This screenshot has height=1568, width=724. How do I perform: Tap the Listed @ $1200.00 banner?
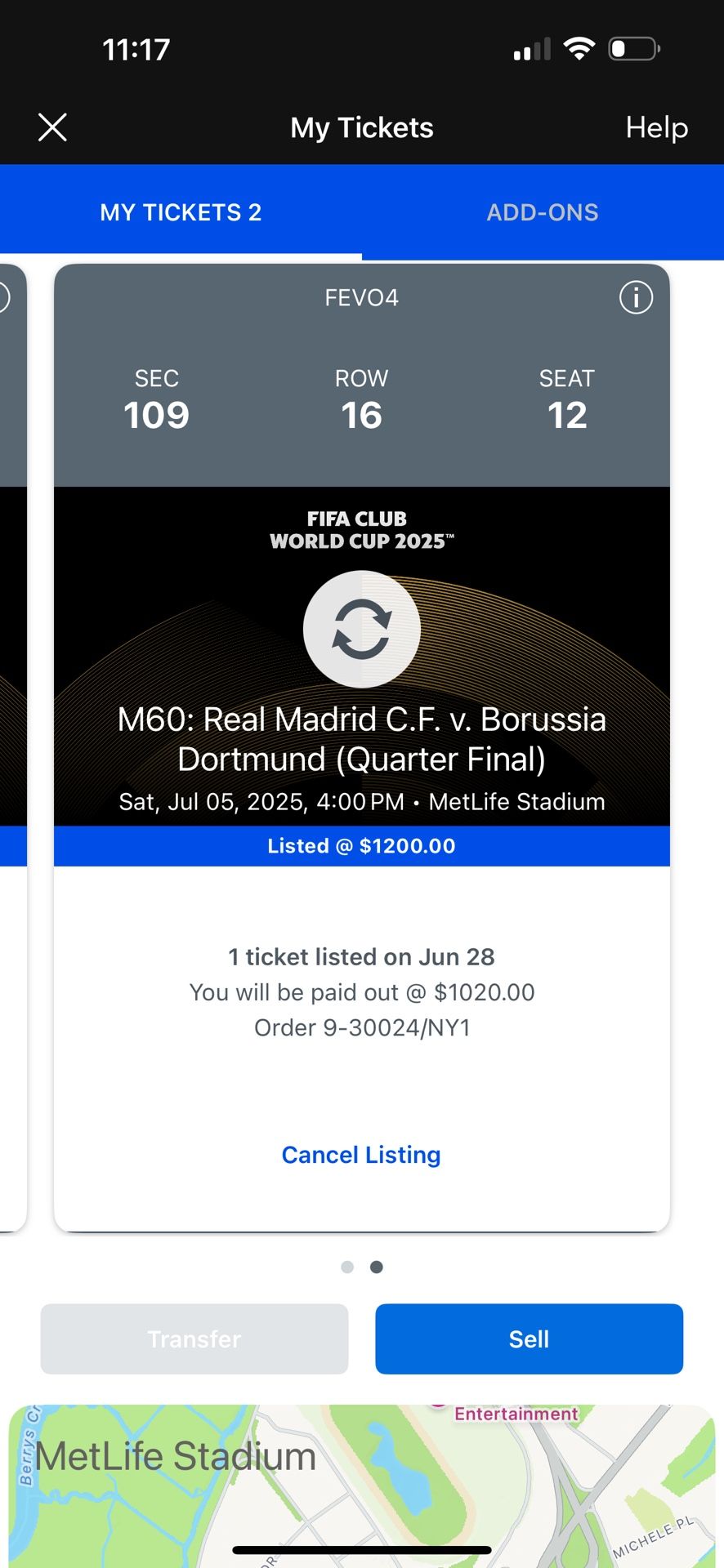(361, 845)
